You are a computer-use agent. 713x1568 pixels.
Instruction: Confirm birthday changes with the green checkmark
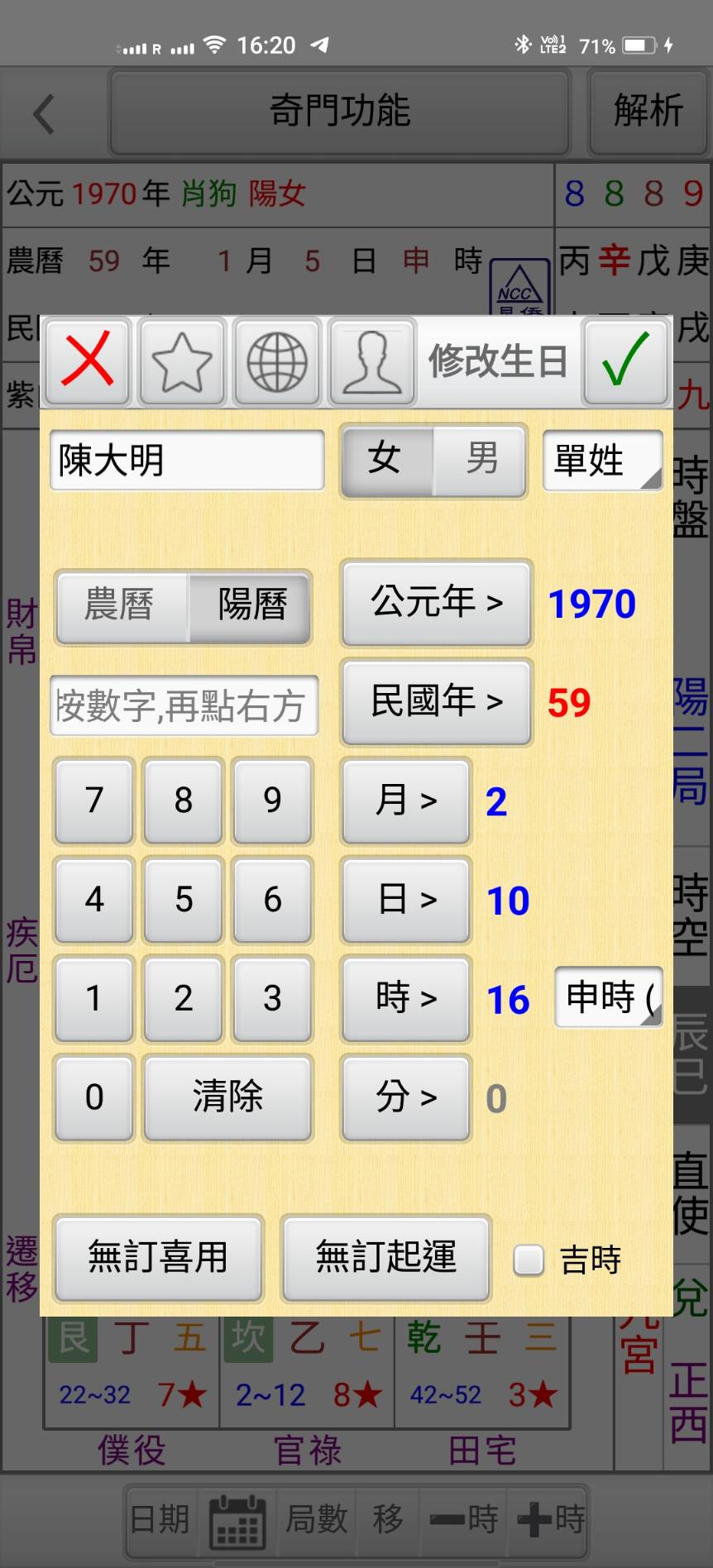coord(625,361)
